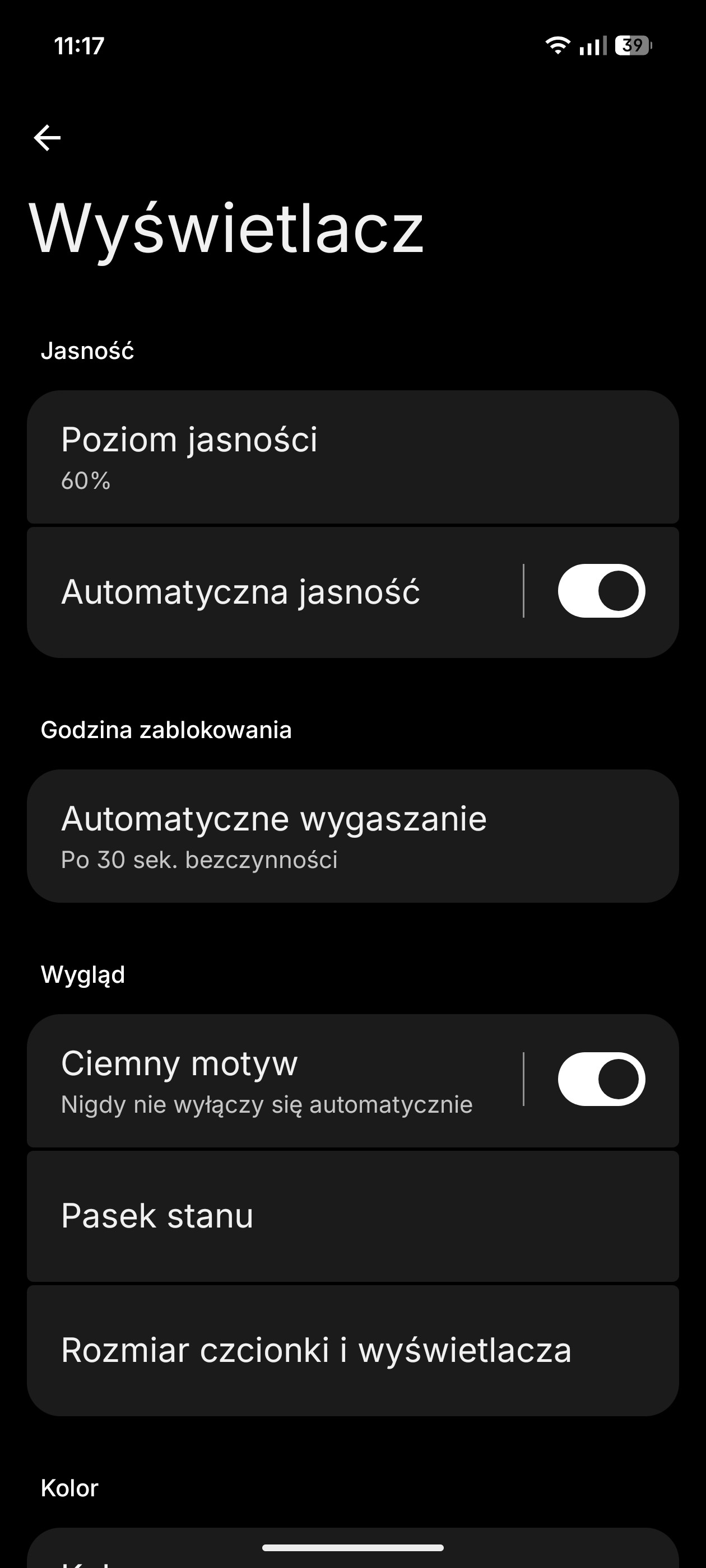
Task: Turn off Automatyczna jasność switch
Action: tap(601, 591)
